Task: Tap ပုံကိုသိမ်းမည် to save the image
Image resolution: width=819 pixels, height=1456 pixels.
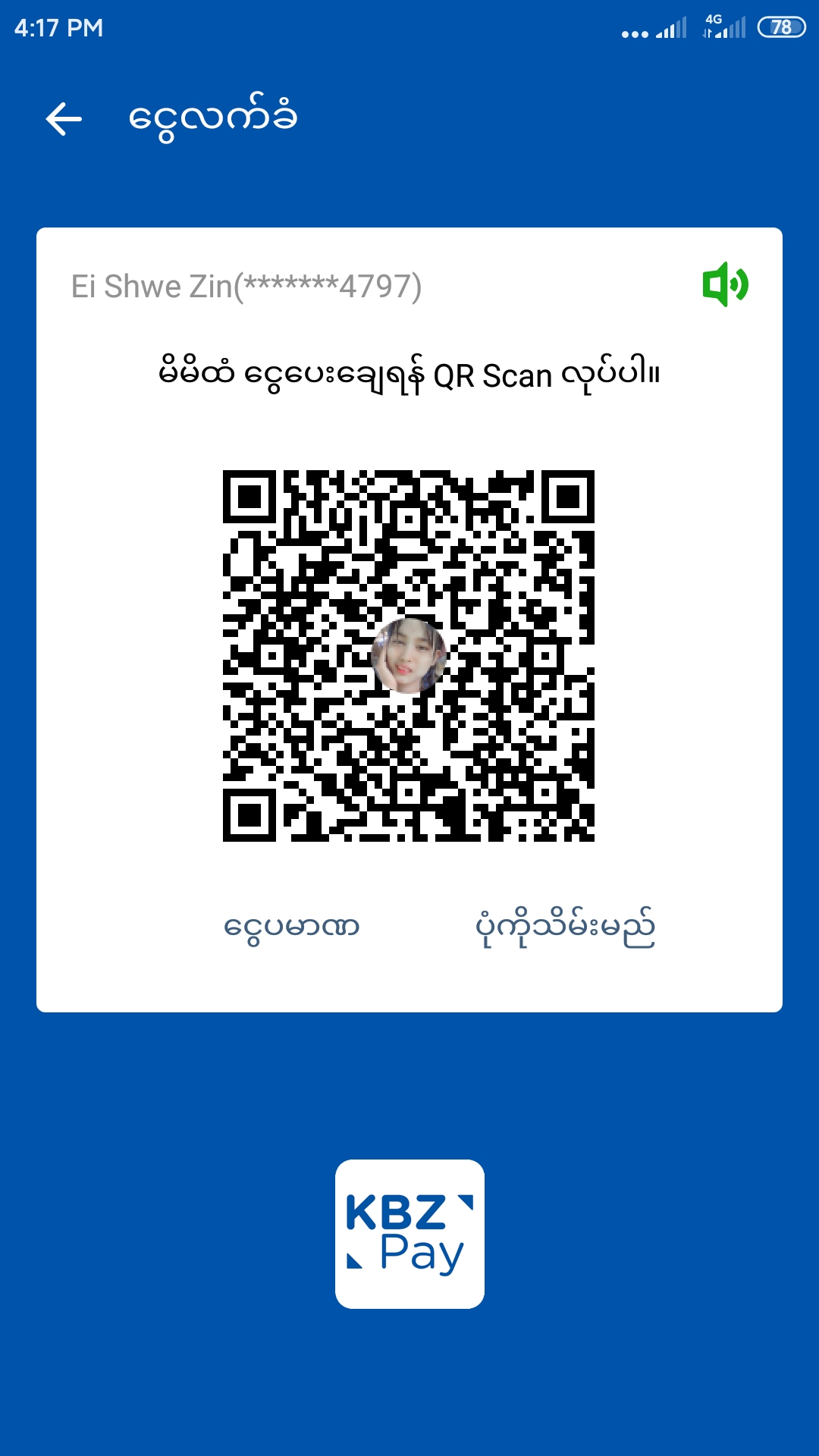Action: 565,927
